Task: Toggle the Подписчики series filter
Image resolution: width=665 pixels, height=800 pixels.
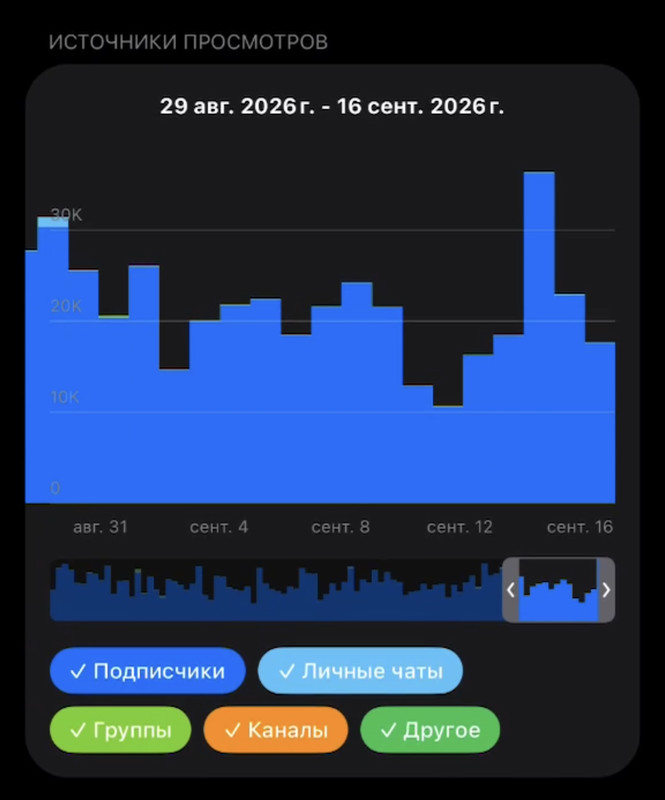Action: coord(147,671)
